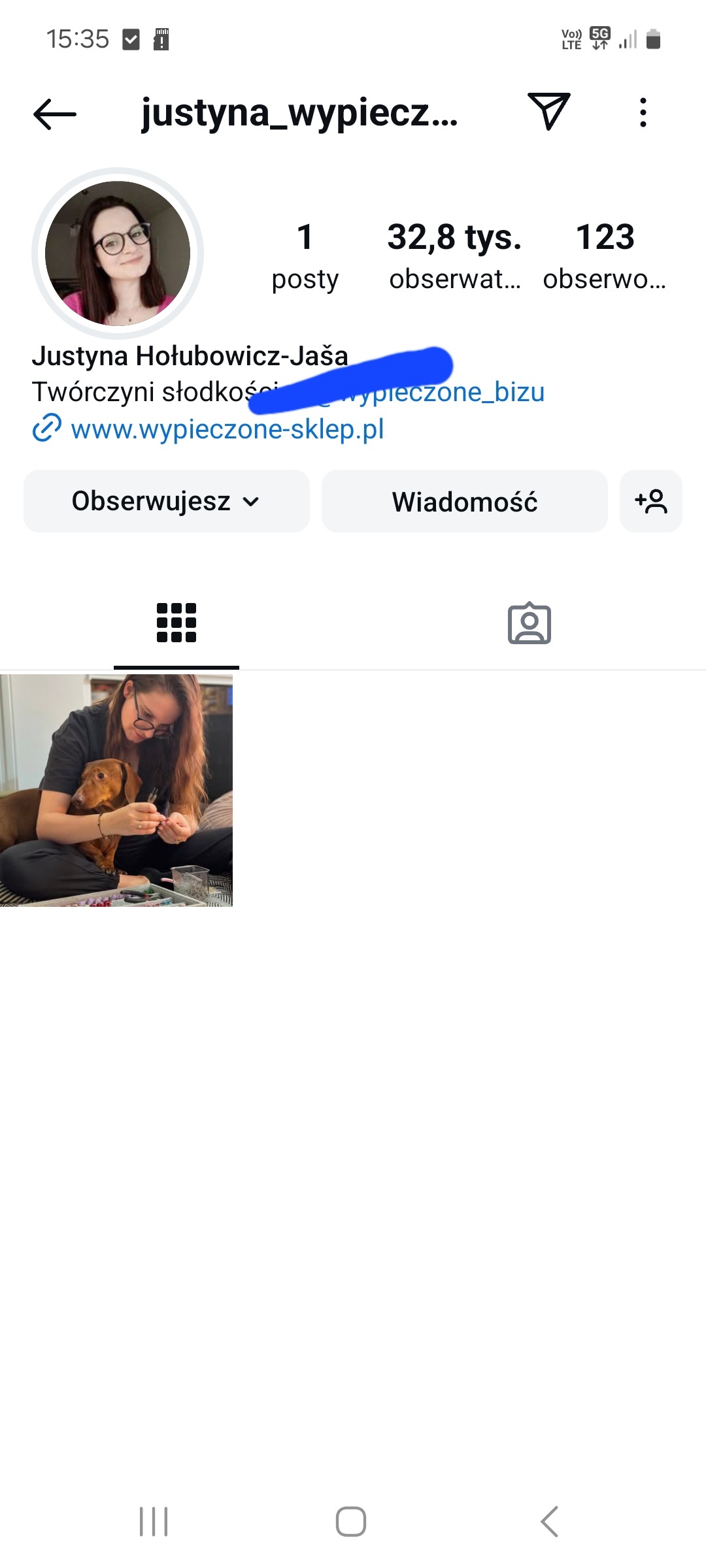Open the post with the dachshund
This screenshot has height=1568, width=706.
coord(116,790)
